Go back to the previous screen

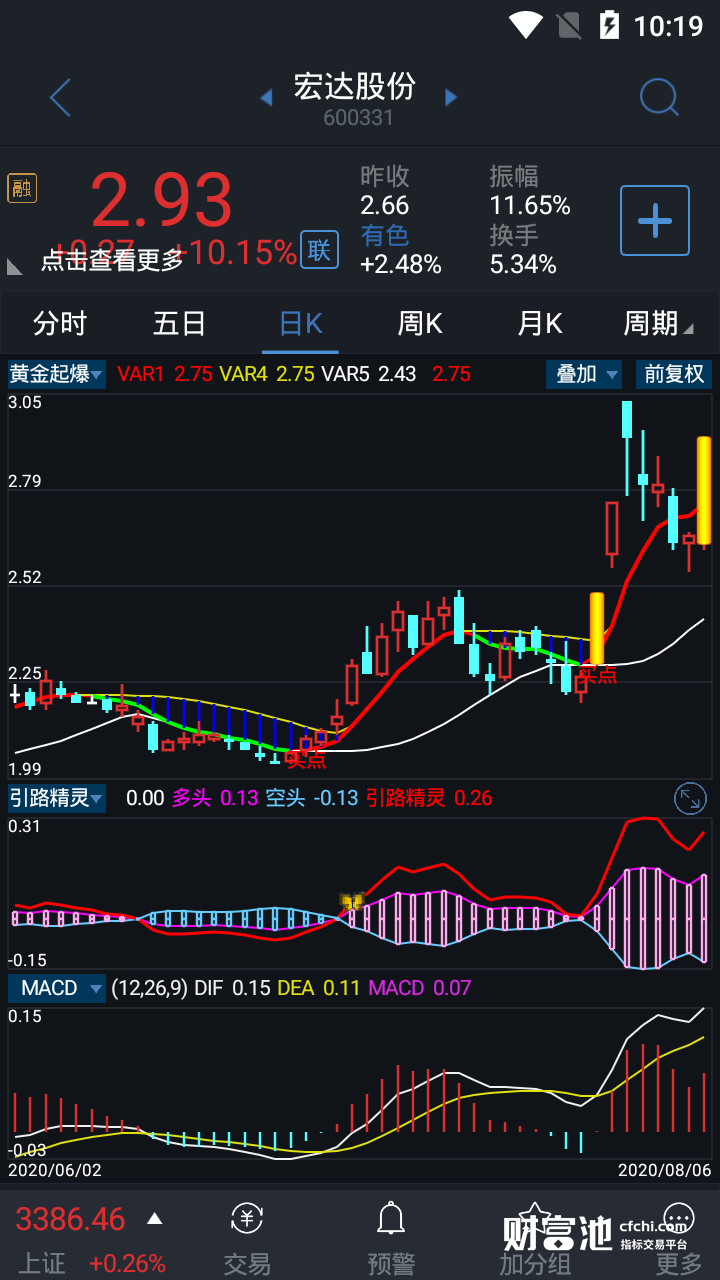61,98
